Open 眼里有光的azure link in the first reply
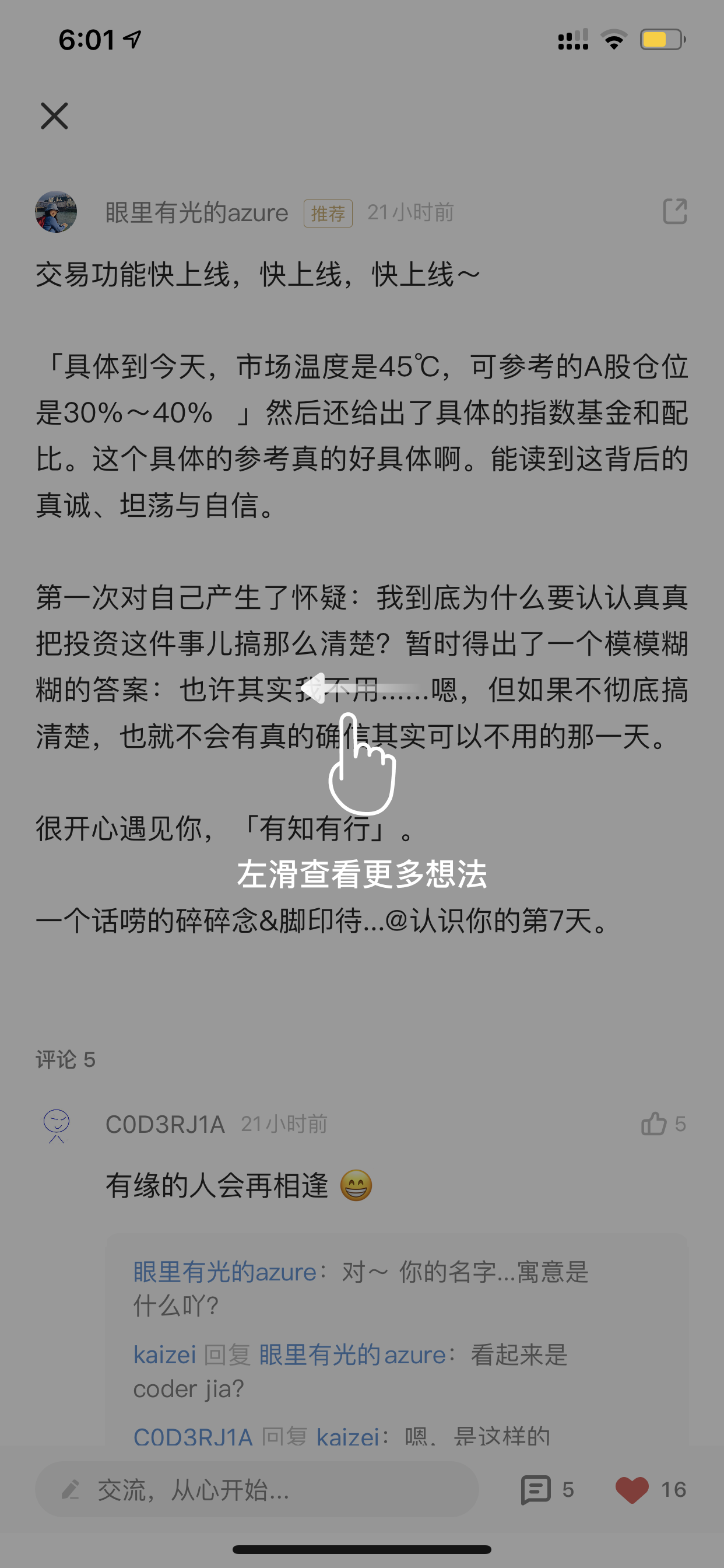724x1568 pixels. point(224,1272)
